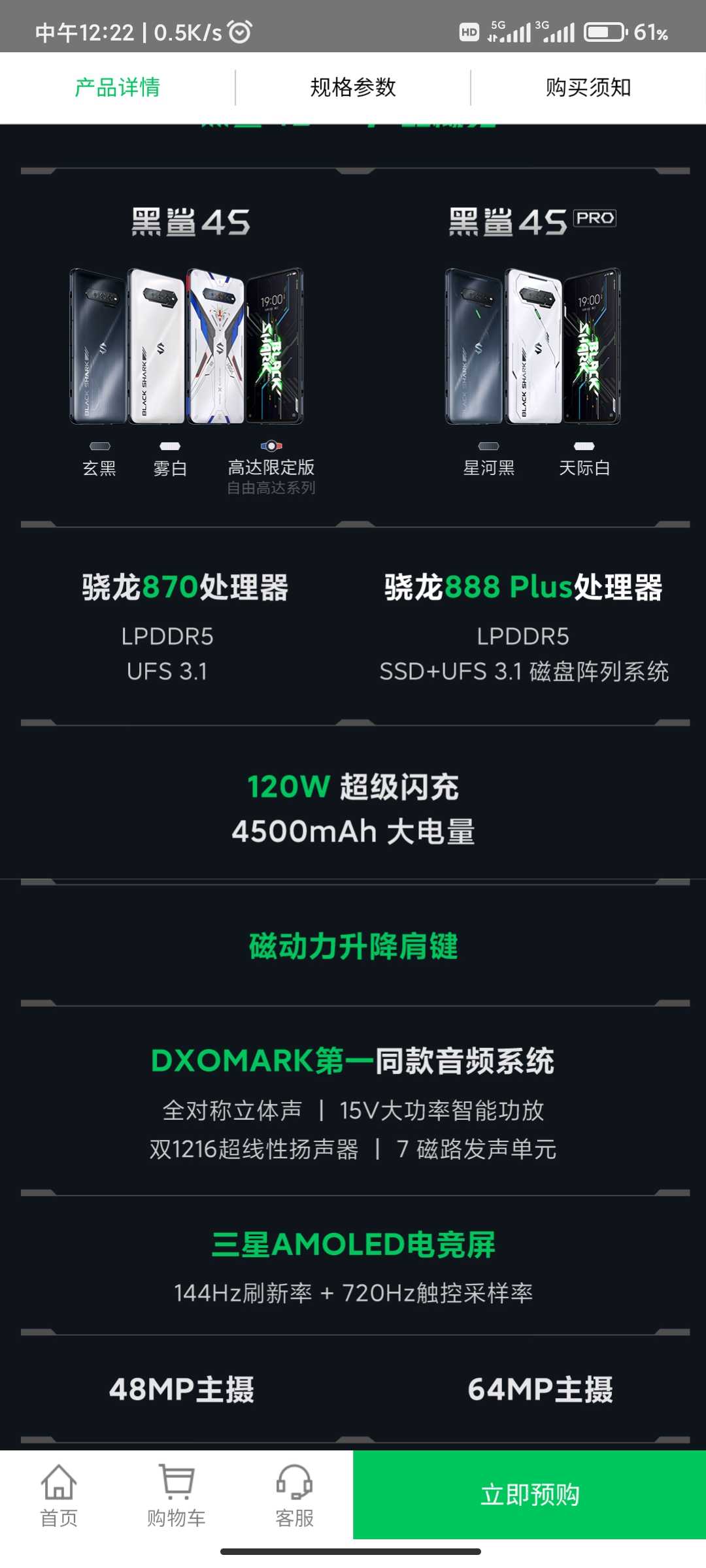The height and width of the screenshot is (1568, 706).
Task: Contact 客服 customer service
Action: [294, 1495]
